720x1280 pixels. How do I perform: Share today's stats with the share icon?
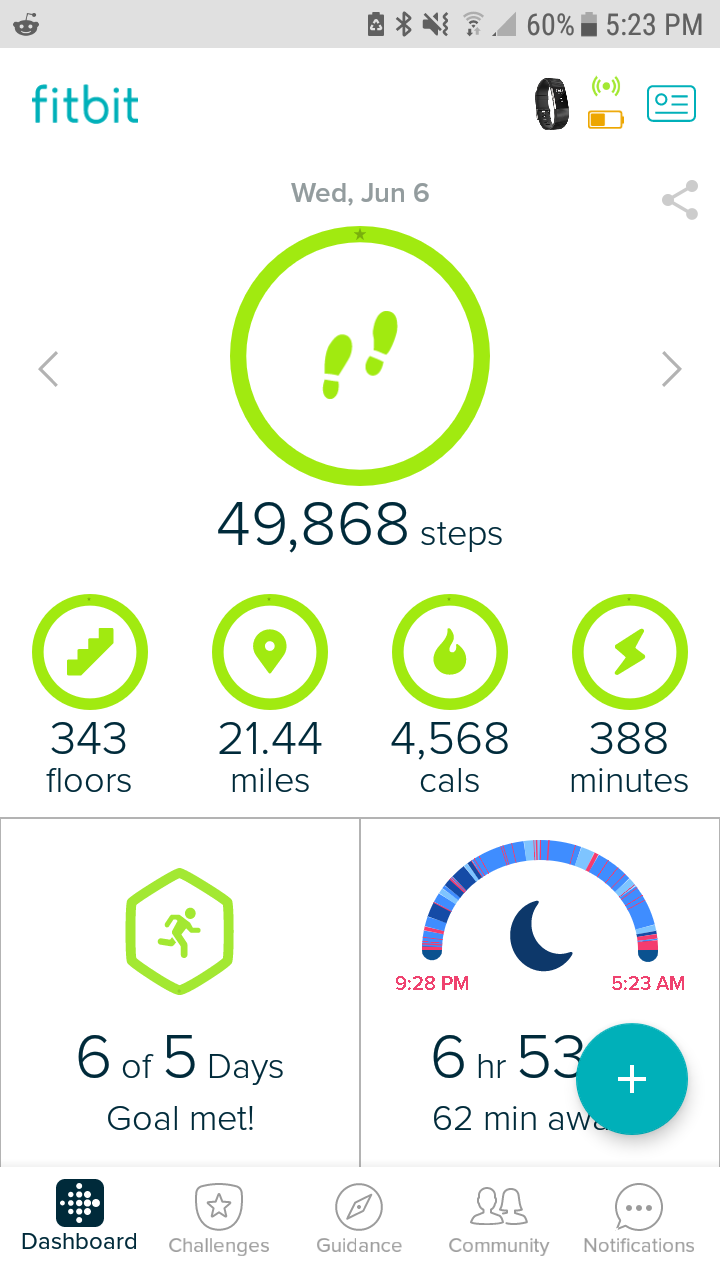pyautogui.click(x=680, y=200)
